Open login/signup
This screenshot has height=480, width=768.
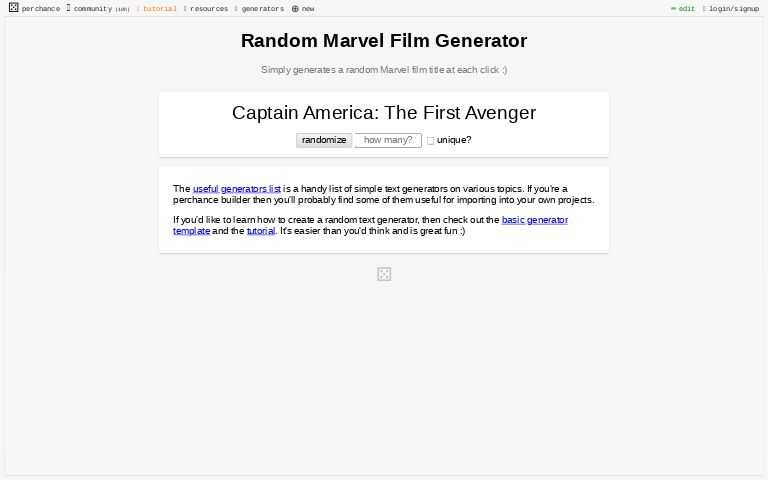[733, 8]
